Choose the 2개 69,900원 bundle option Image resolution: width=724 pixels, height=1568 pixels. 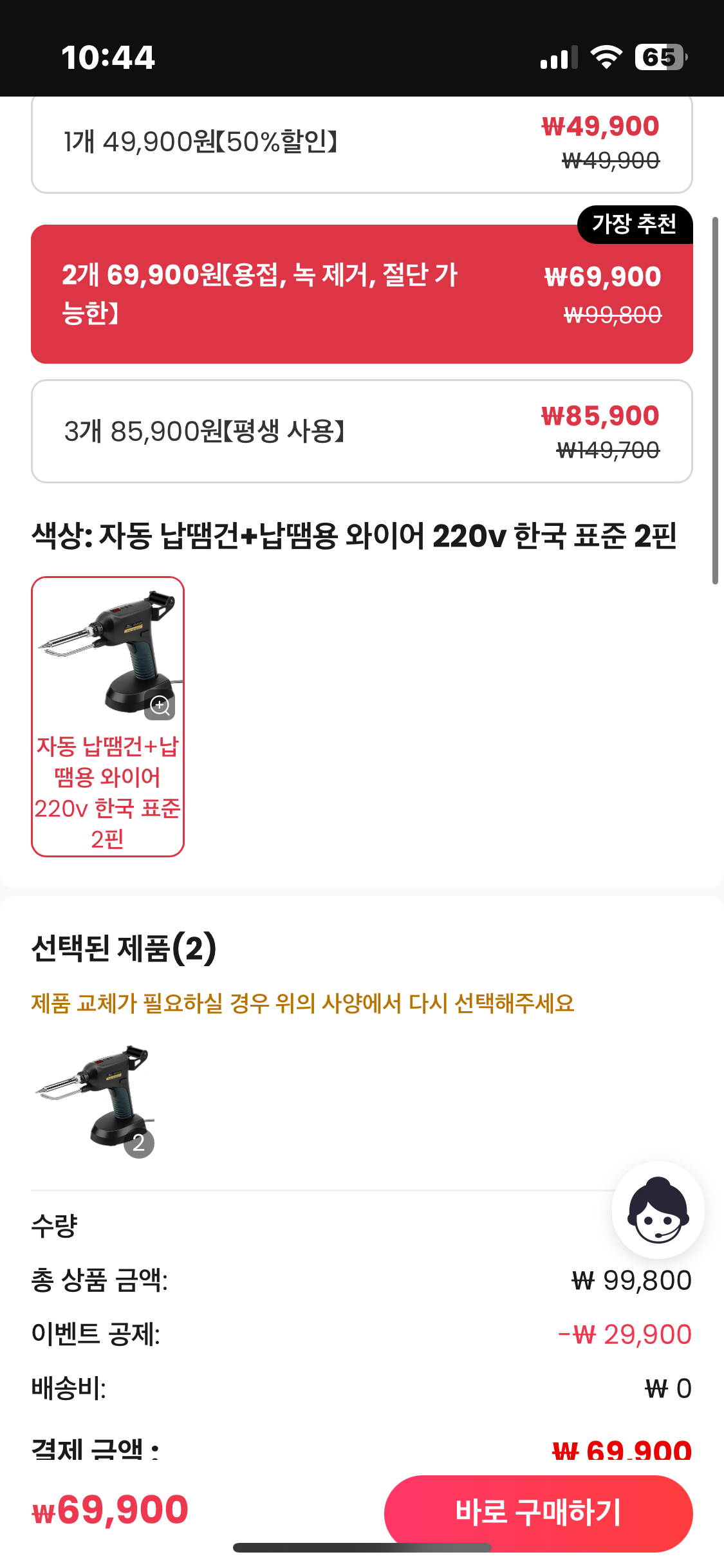click(x=361, y=294)
